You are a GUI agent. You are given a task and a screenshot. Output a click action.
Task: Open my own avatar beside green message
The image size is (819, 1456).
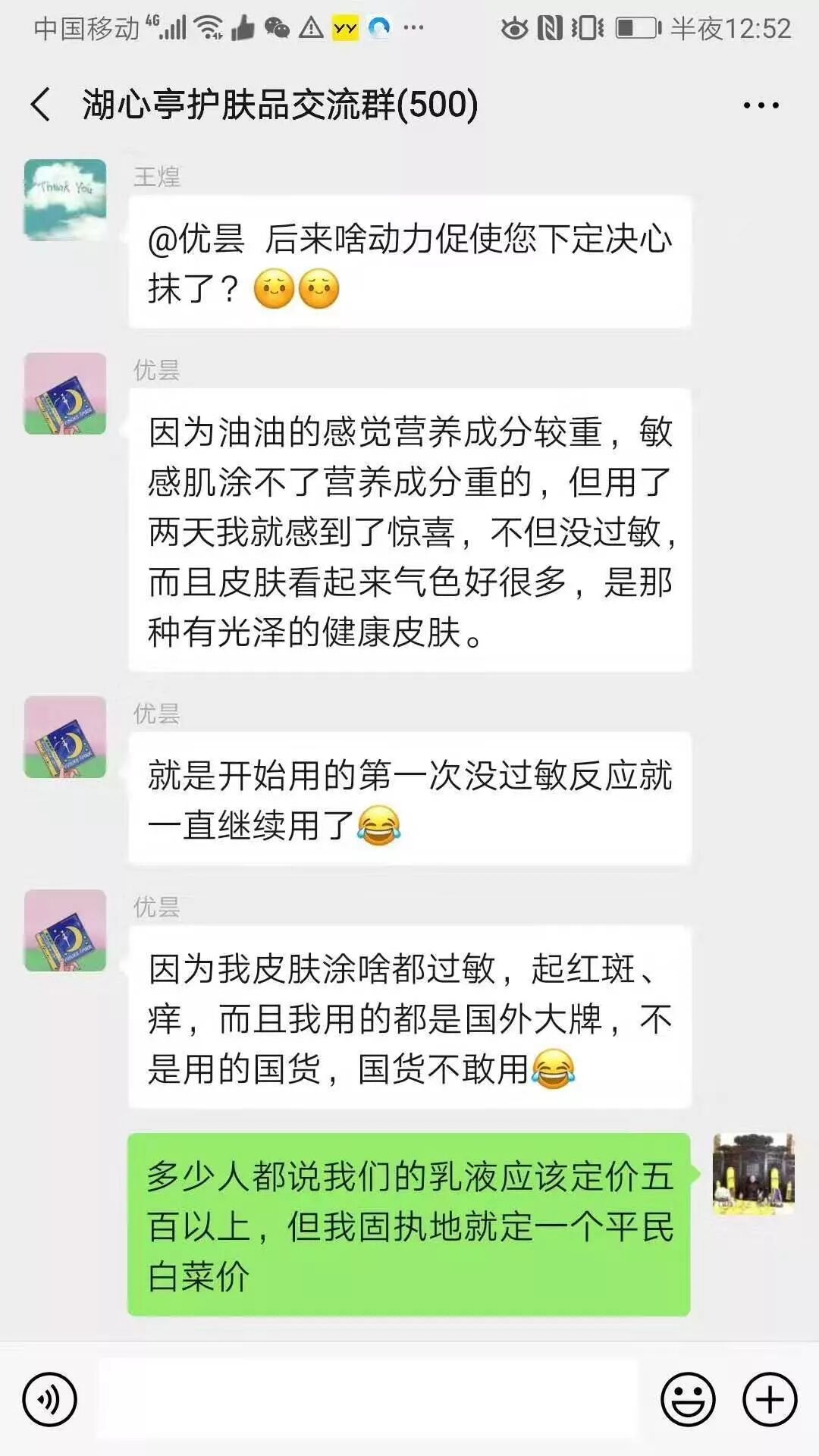click(x=753, y=1174)
